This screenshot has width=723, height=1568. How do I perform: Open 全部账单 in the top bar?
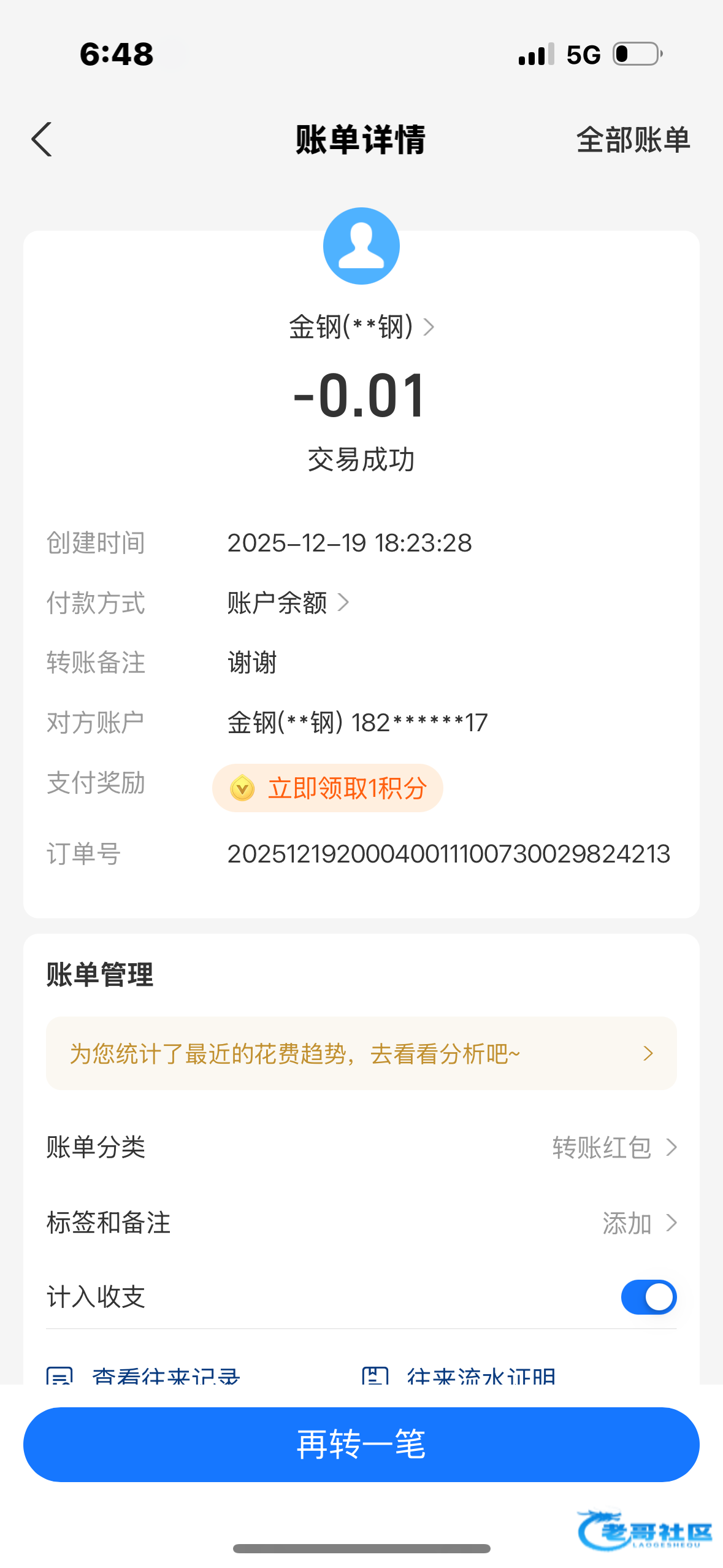(x=633, y=140)
